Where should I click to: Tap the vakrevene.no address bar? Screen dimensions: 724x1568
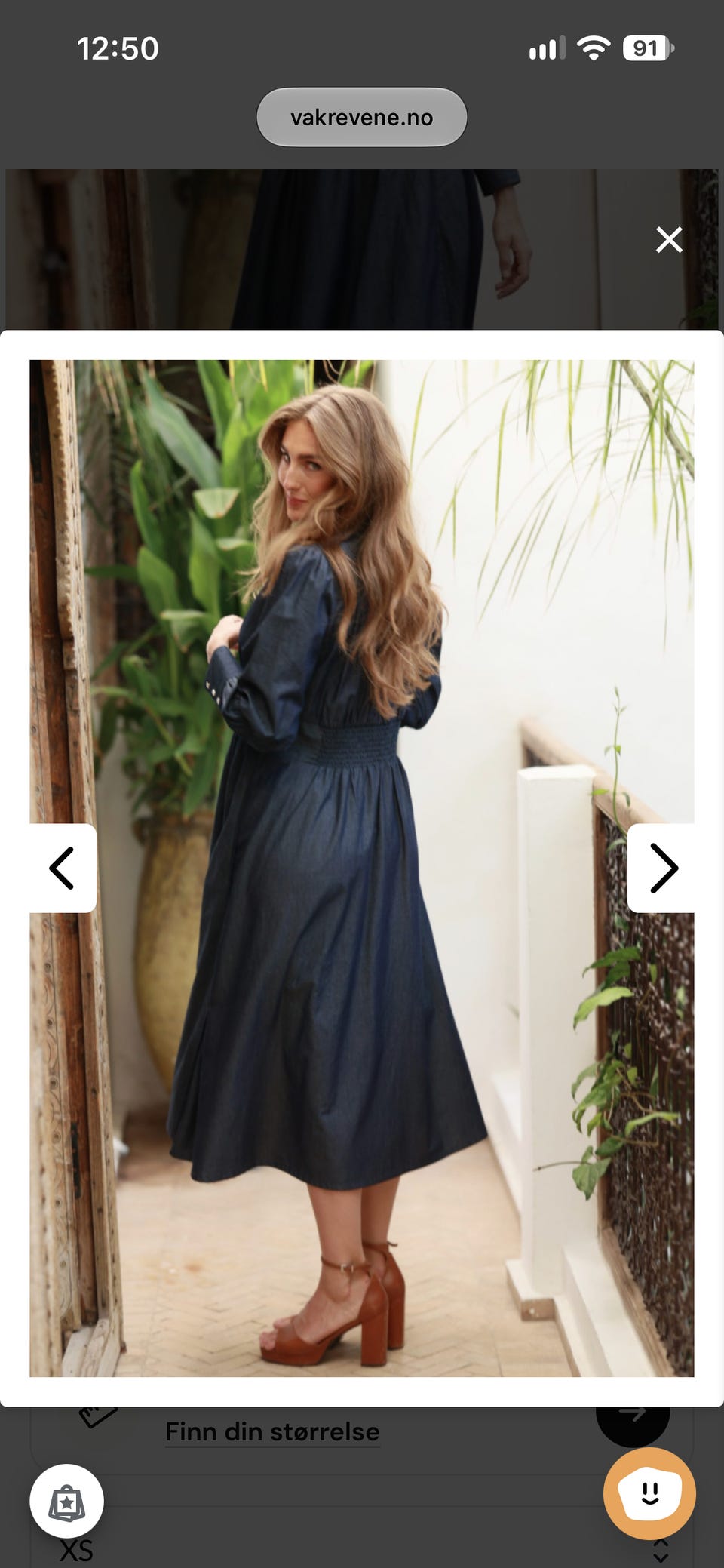tap(362, 117)
